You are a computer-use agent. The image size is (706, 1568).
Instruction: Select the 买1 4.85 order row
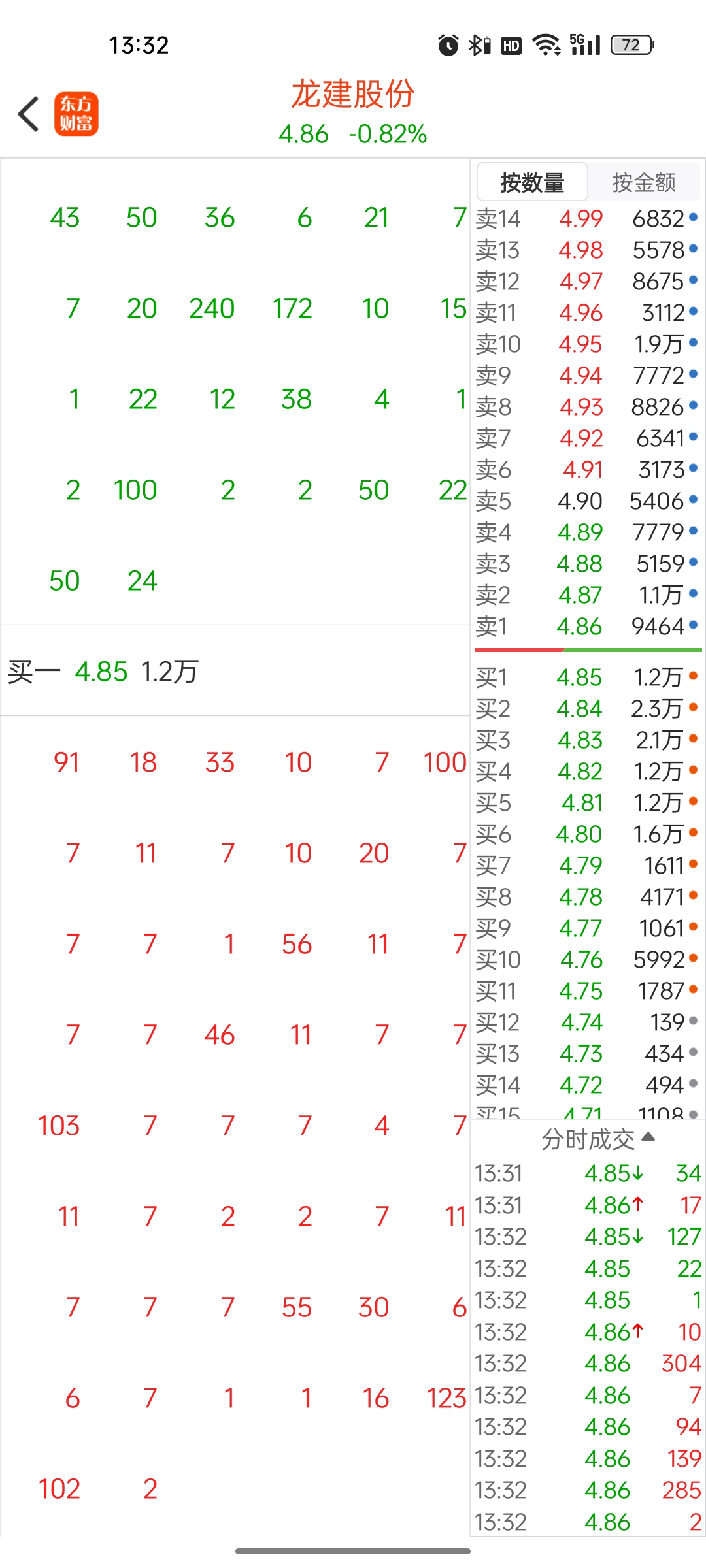tap(586, 678)
